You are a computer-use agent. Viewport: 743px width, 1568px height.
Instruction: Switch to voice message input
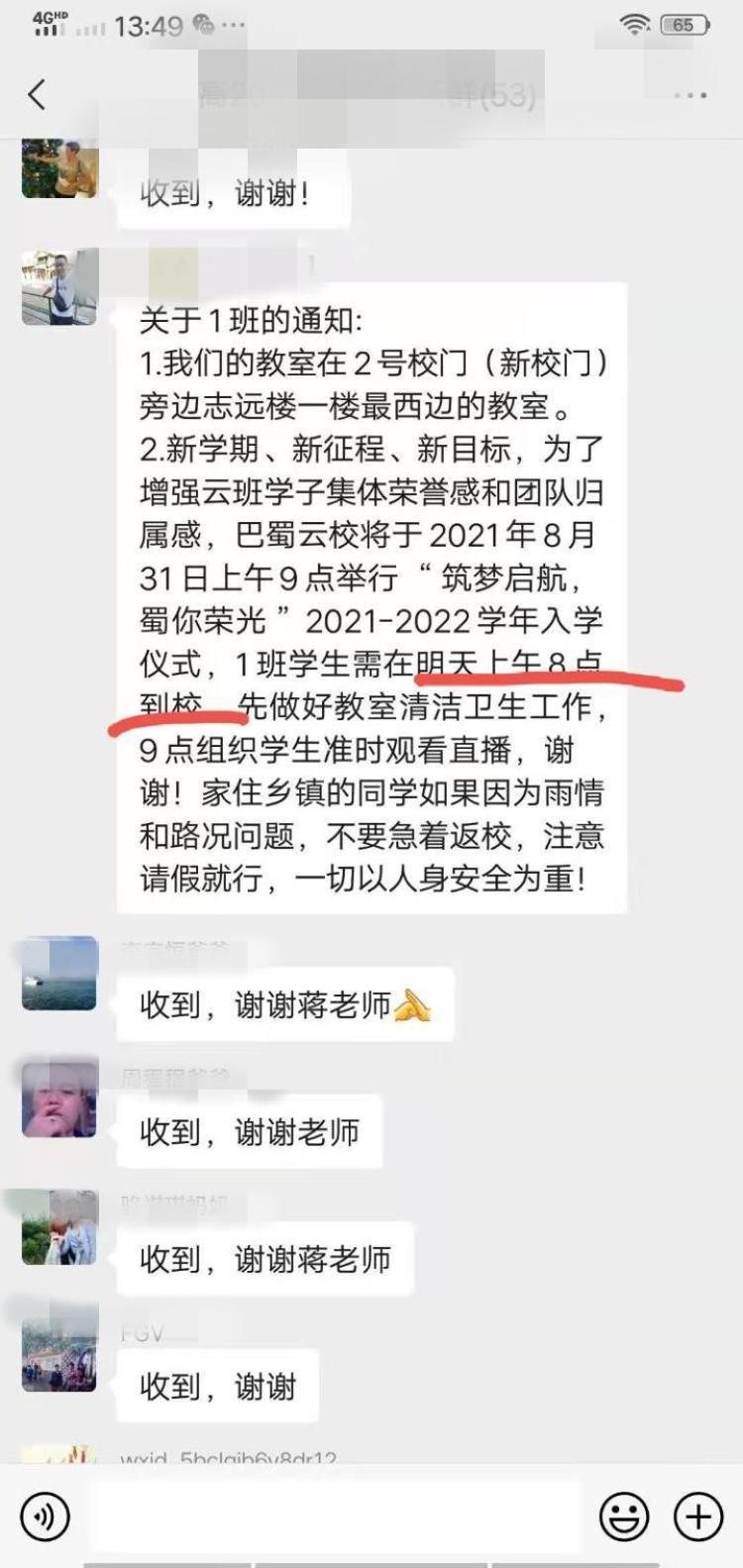[45, 1516]
